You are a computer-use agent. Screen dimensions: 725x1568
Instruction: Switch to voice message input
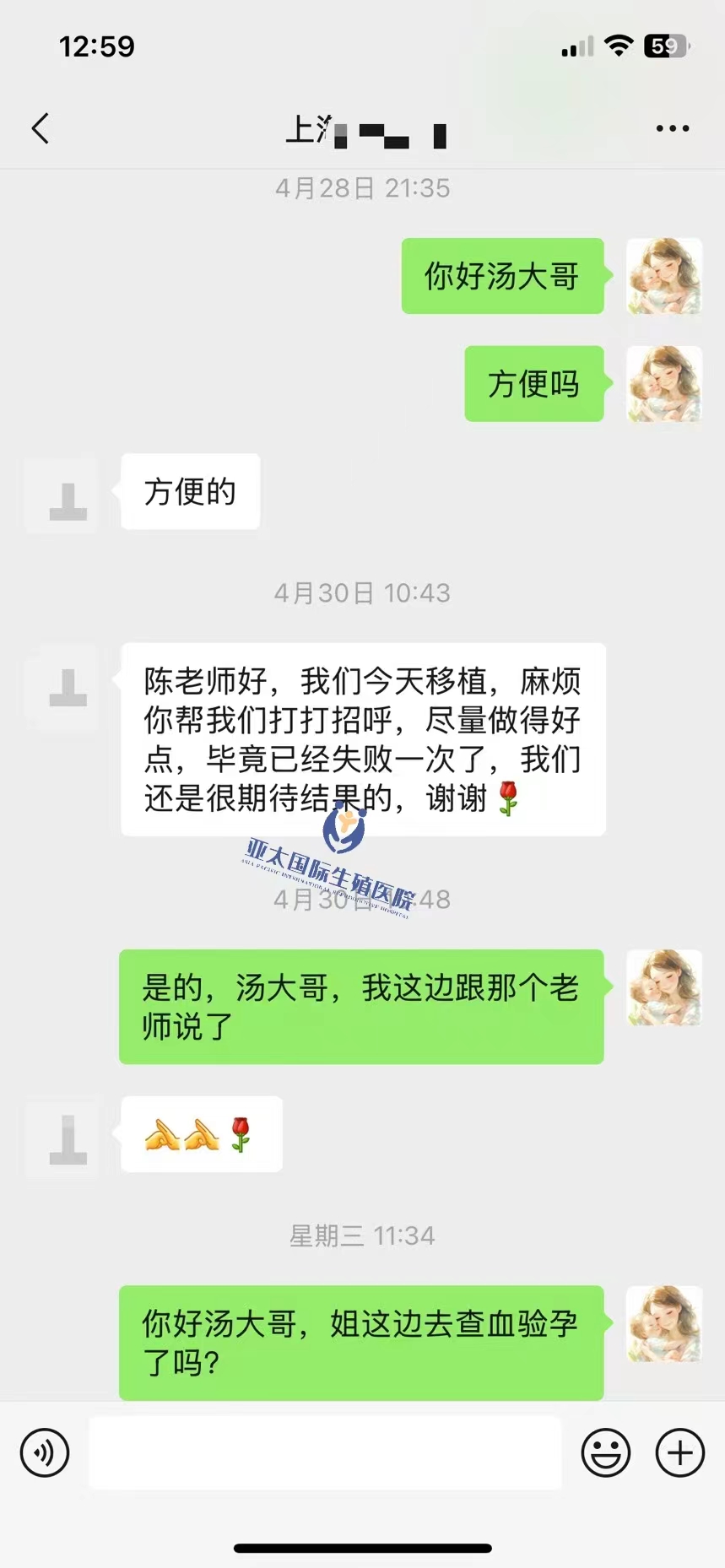44,1452
